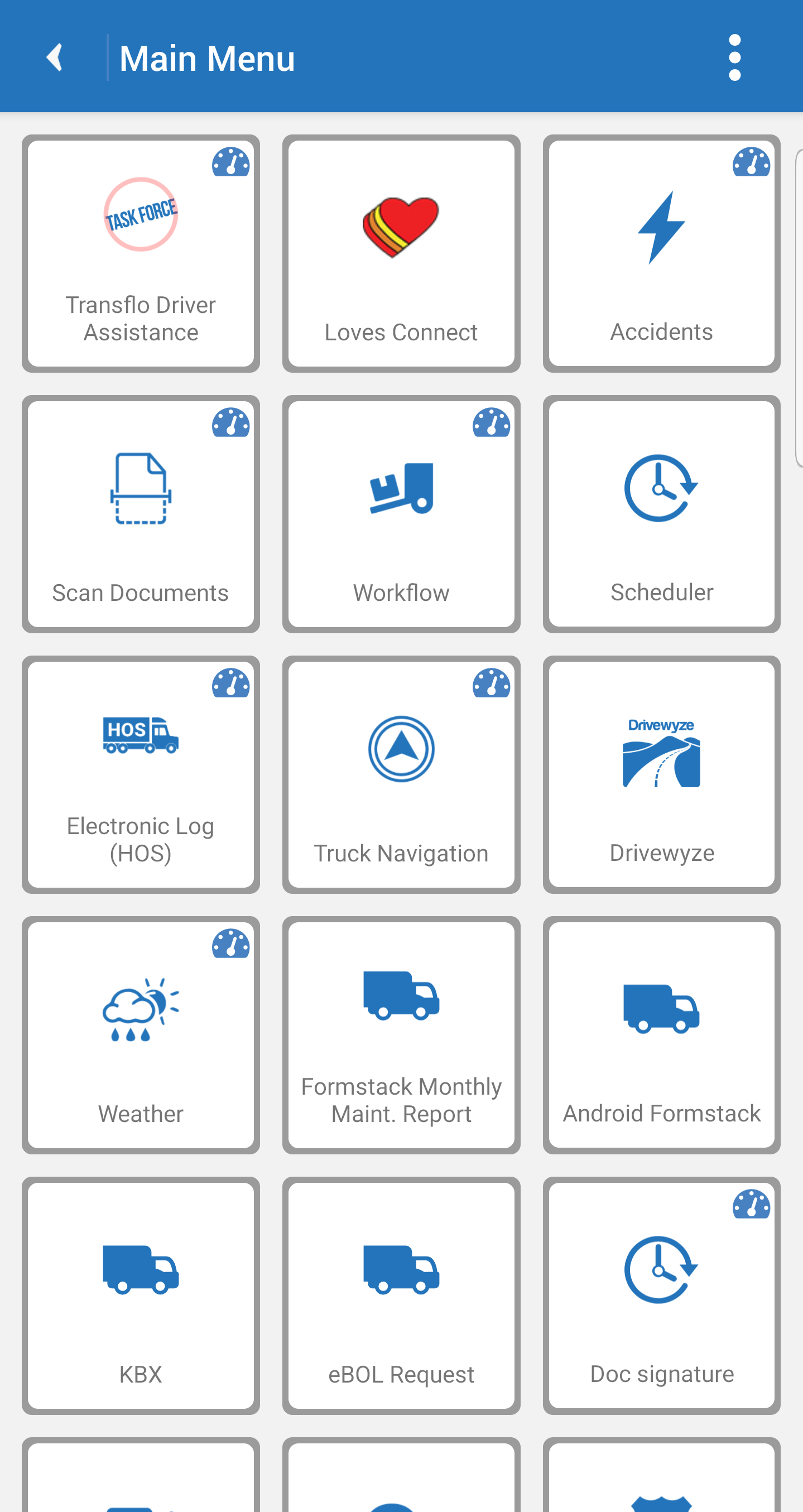803x1512 pixels.
Task: Open the Scheduler tile
Action: (661, 514)
